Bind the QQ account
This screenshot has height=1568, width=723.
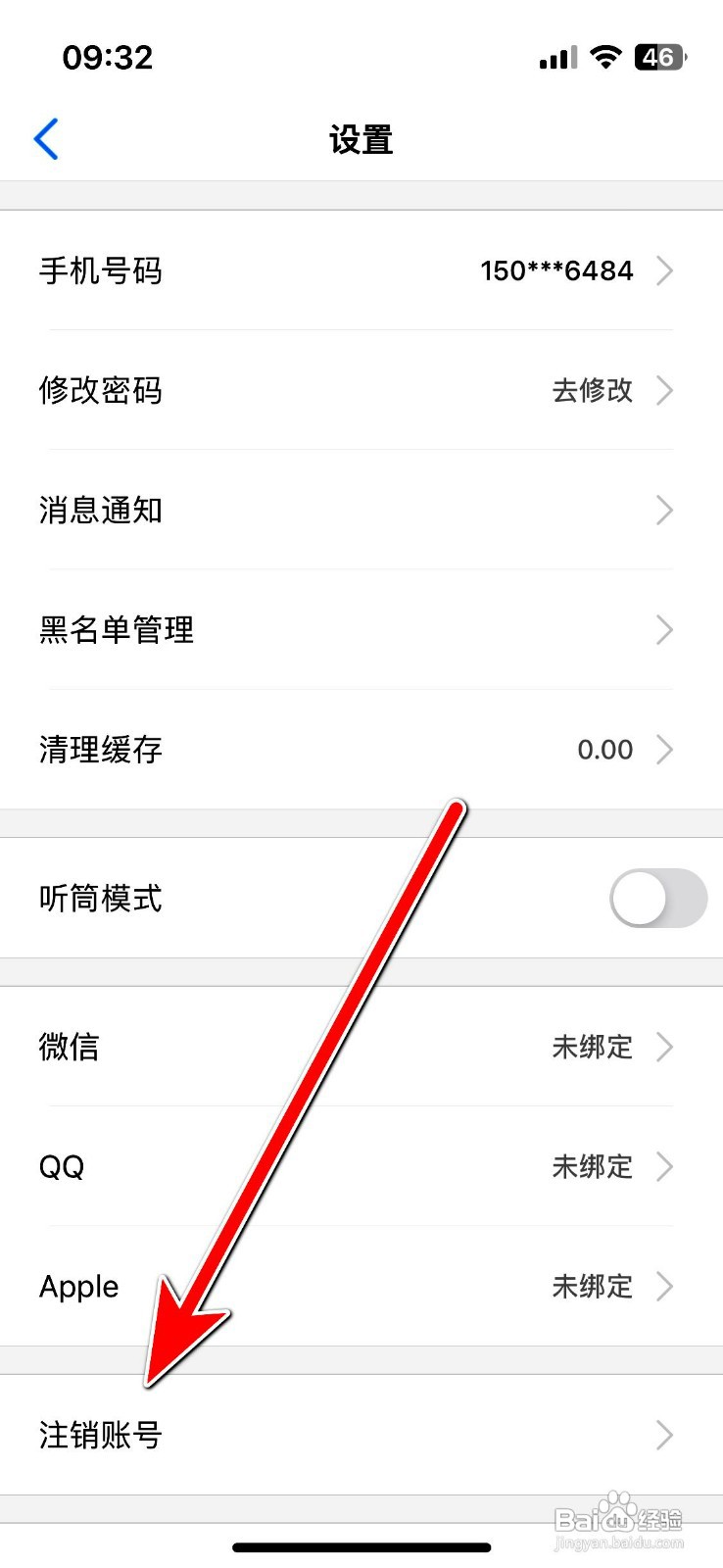point(361,1166)
